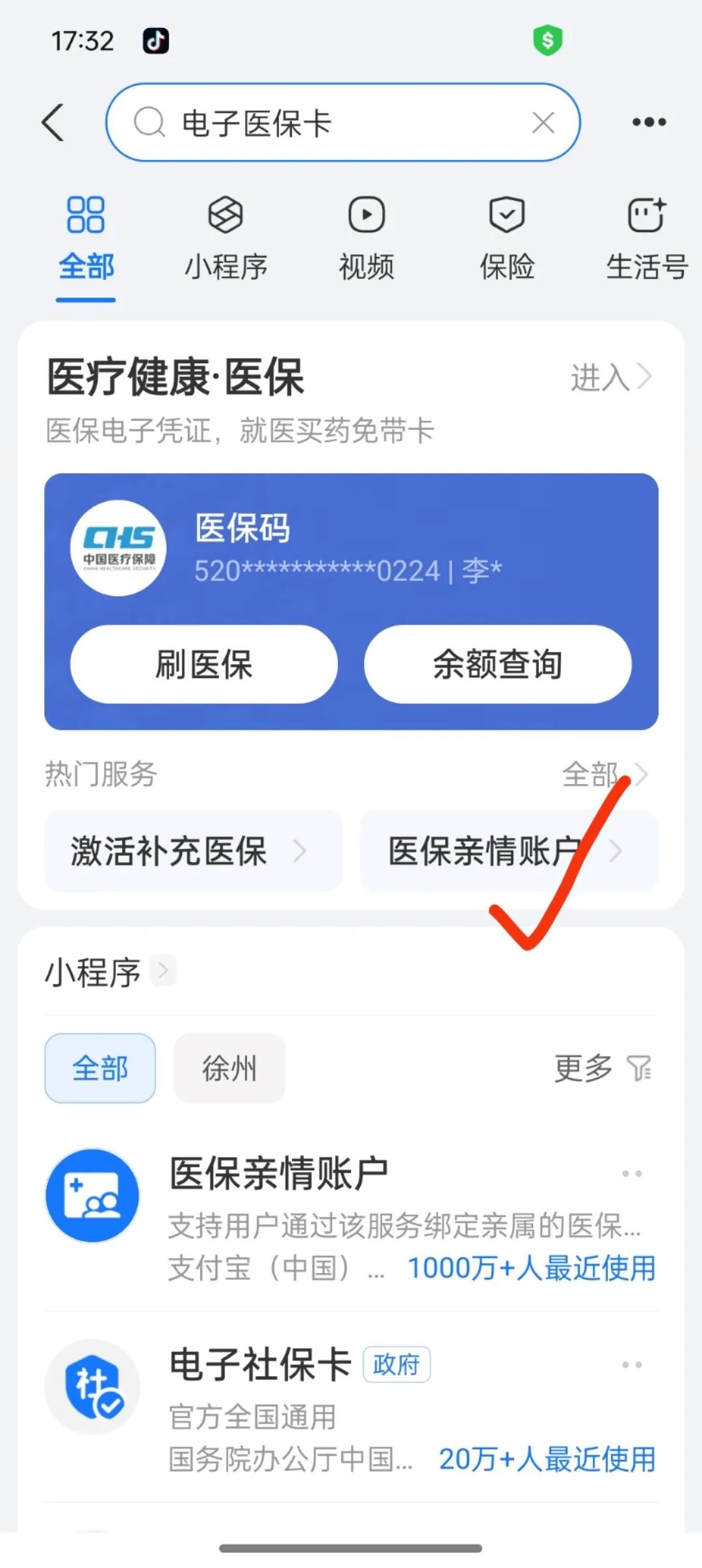View 全部 of 热门服务
Screen dimensions: 702x1568
click(606, 774)
